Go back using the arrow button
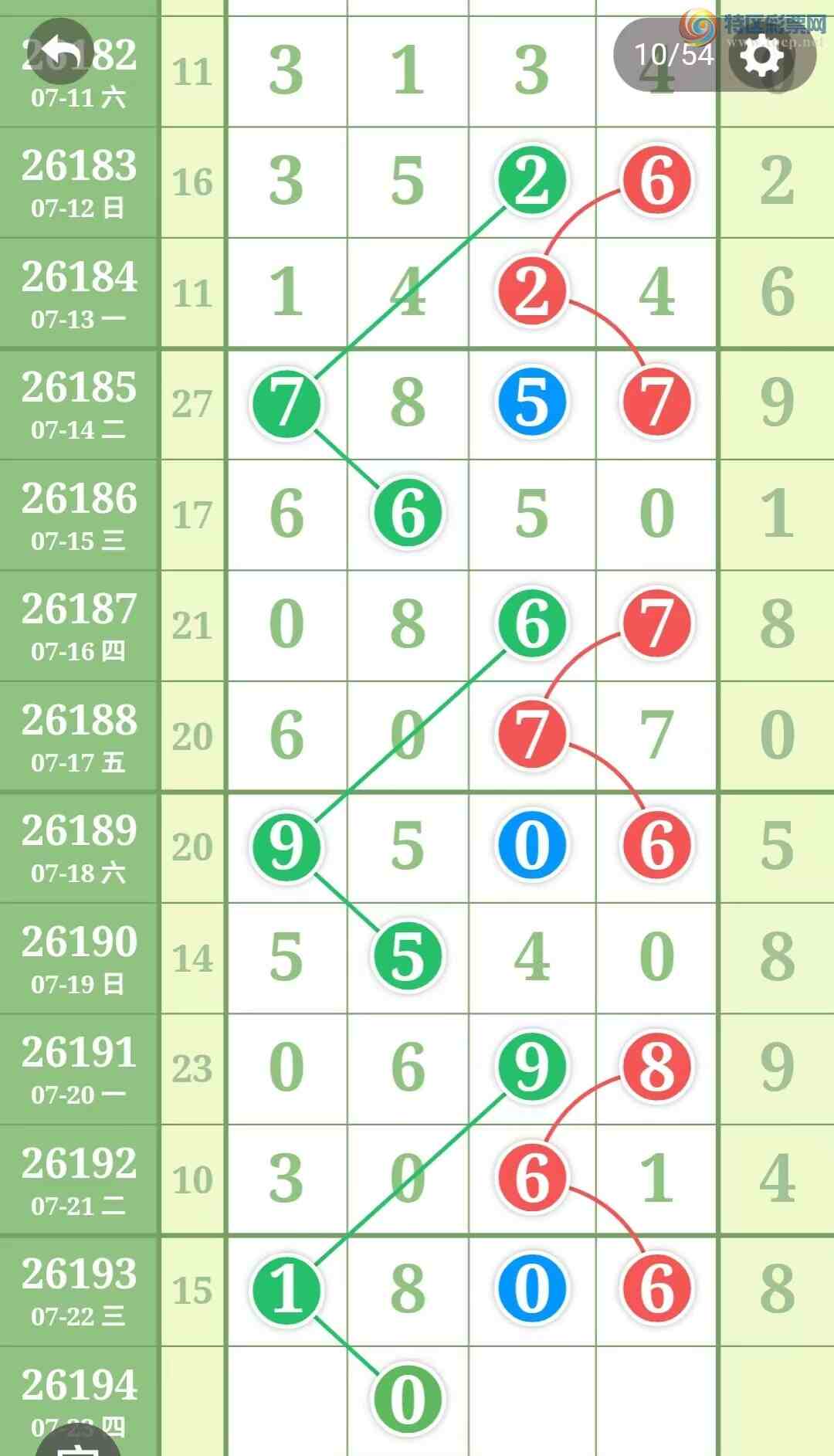834x1456 pixels. point(60,51)
